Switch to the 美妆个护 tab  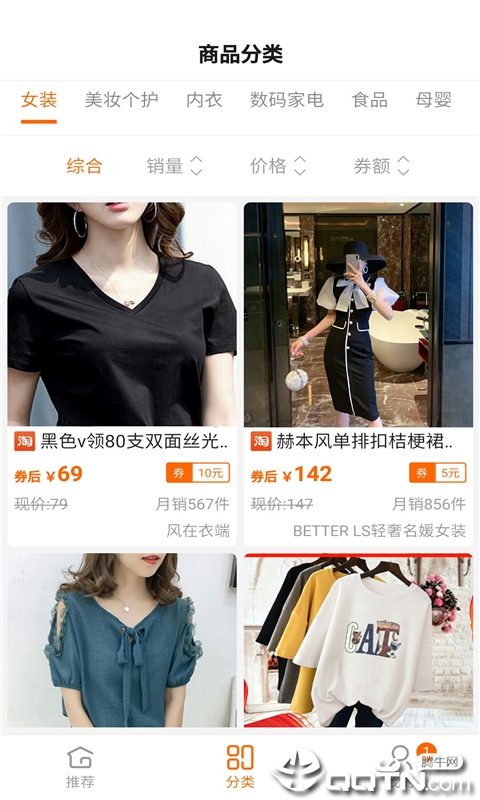pos(121,100)
